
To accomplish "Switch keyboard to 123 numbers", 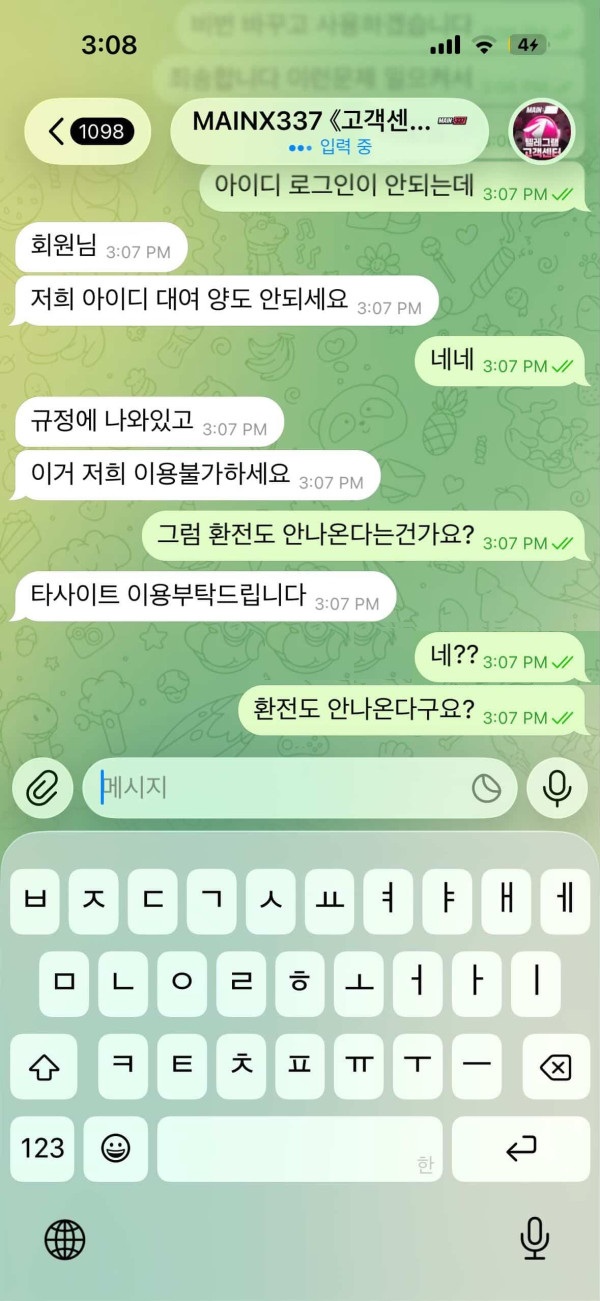I will (43, 1148).
